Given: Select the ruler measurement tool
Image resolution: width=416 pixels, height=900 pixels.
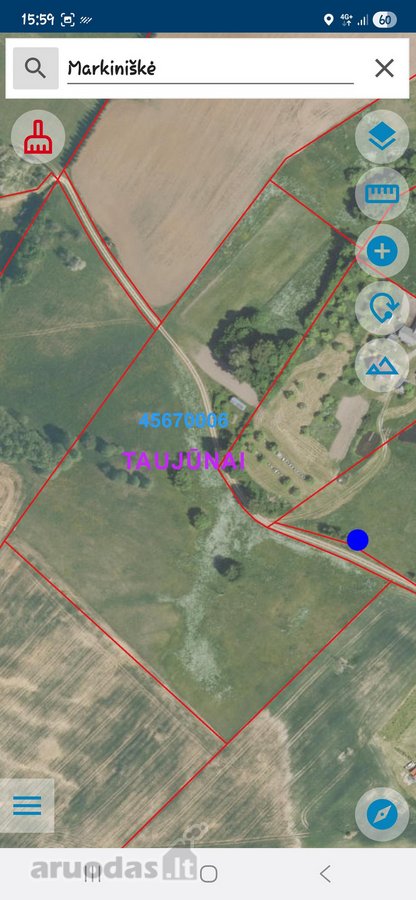Looking at the screenshot, I should pyautogui.click(x=382, y=194).
